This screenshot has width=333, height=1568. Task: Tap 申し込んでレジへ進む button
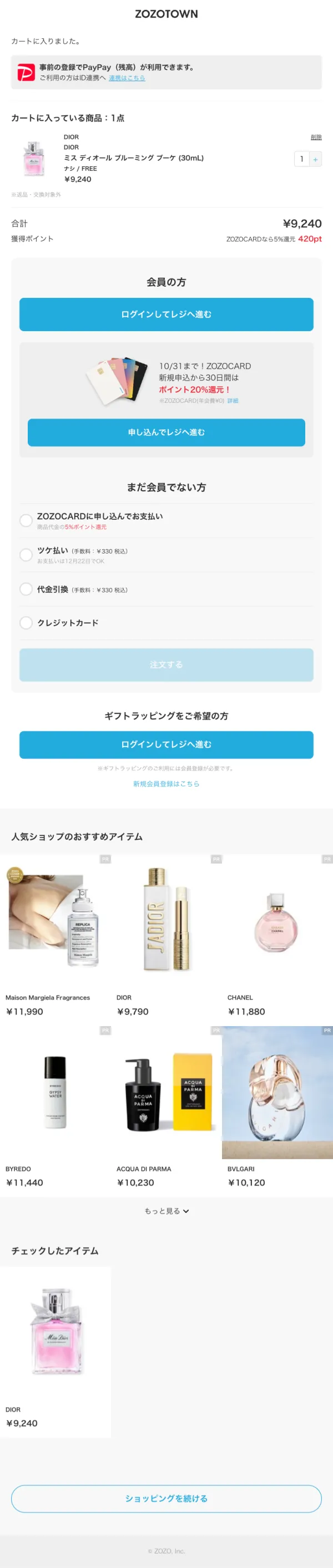166,432
